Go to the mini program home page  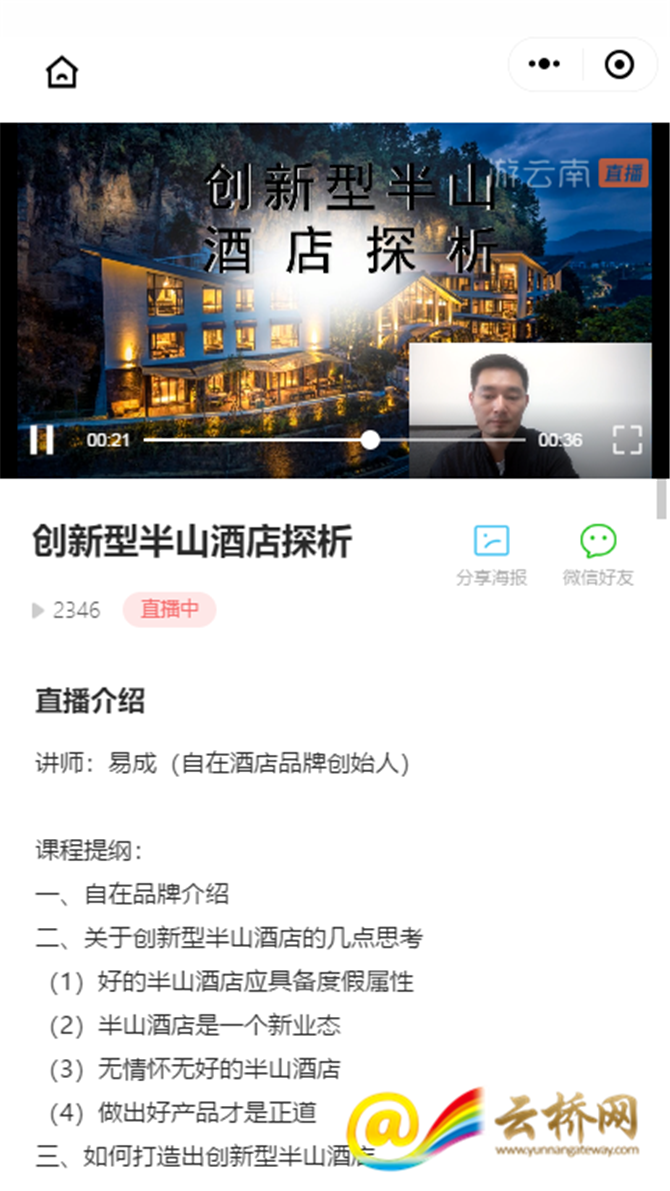tap(62, 71)
